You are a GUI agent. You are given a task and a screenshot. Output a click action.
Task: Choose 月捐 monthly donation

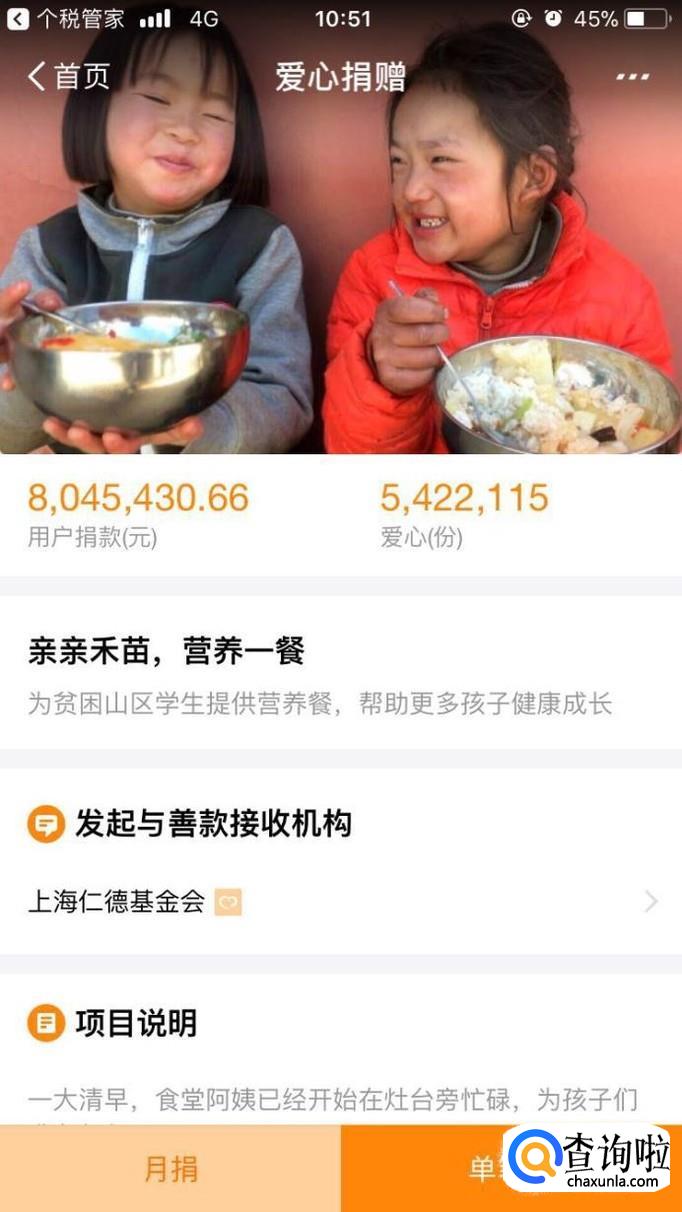point(170,1169)
